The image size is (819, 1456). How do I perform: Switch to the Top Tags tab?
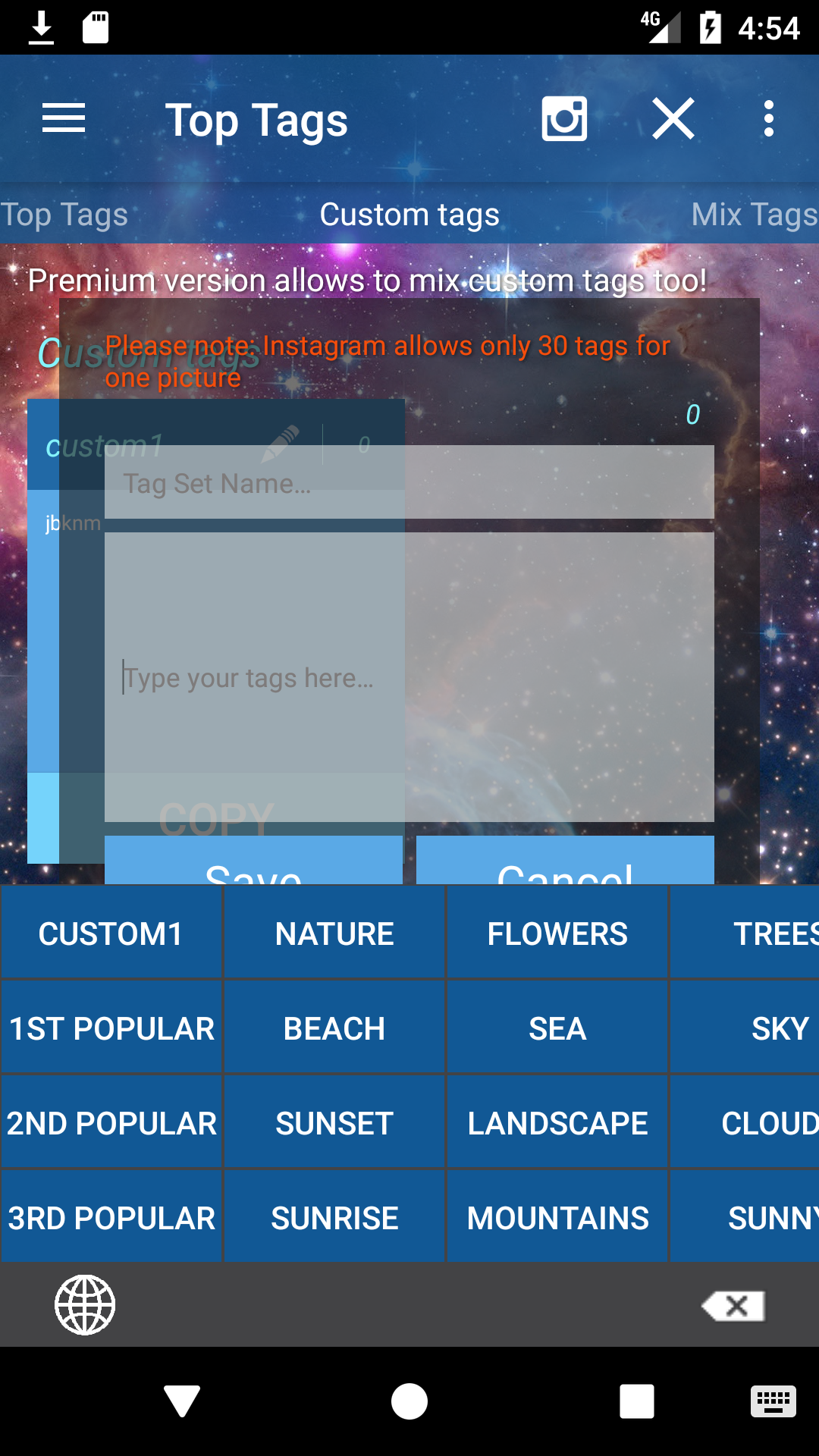pyautogui.click(x=64, y=215)
